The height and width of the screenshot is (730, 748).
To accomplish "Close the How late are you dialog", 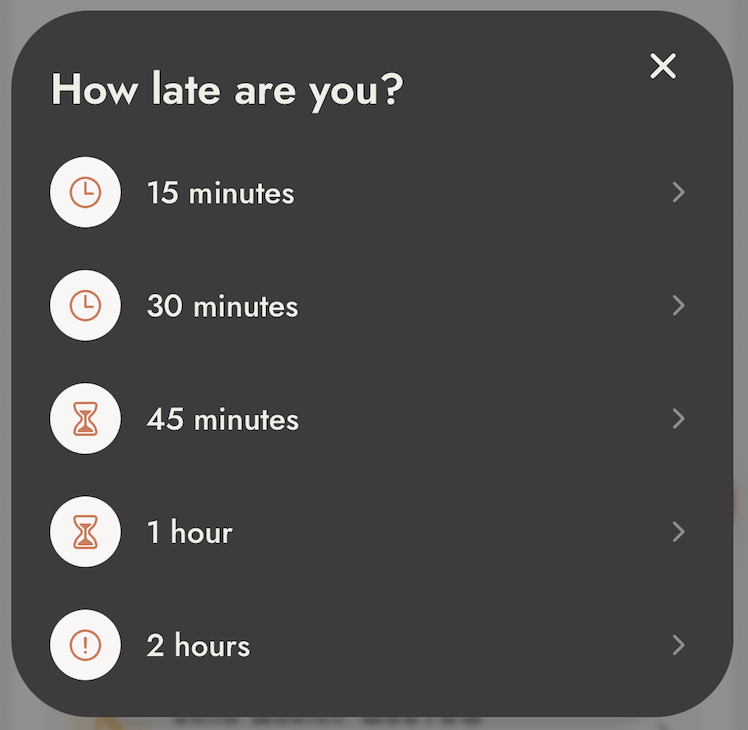I will 663,67.
